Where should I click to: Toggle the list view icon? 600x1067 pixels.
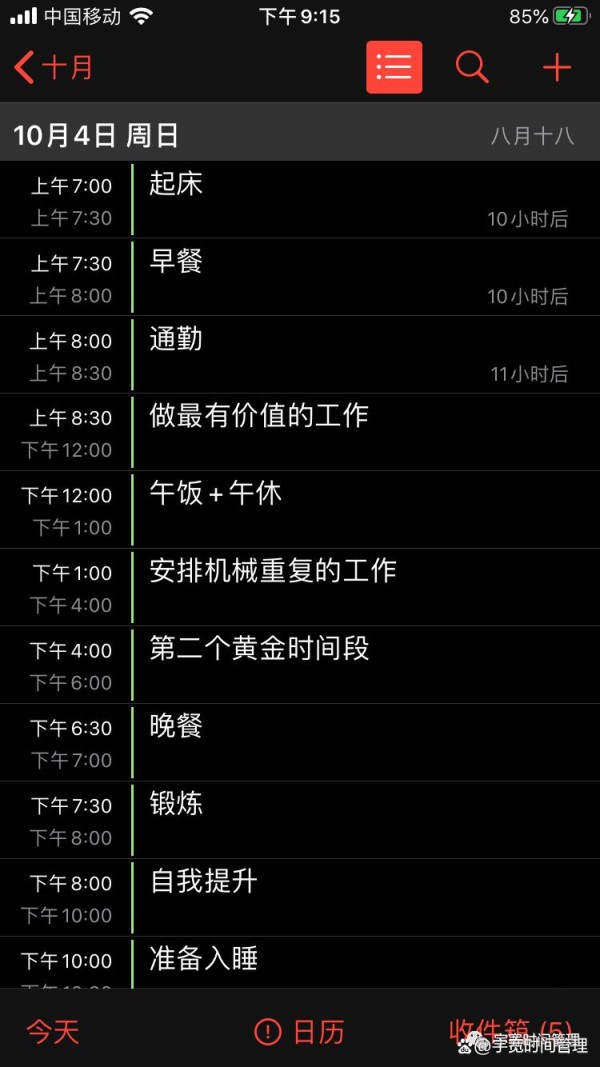click(394, 67)
